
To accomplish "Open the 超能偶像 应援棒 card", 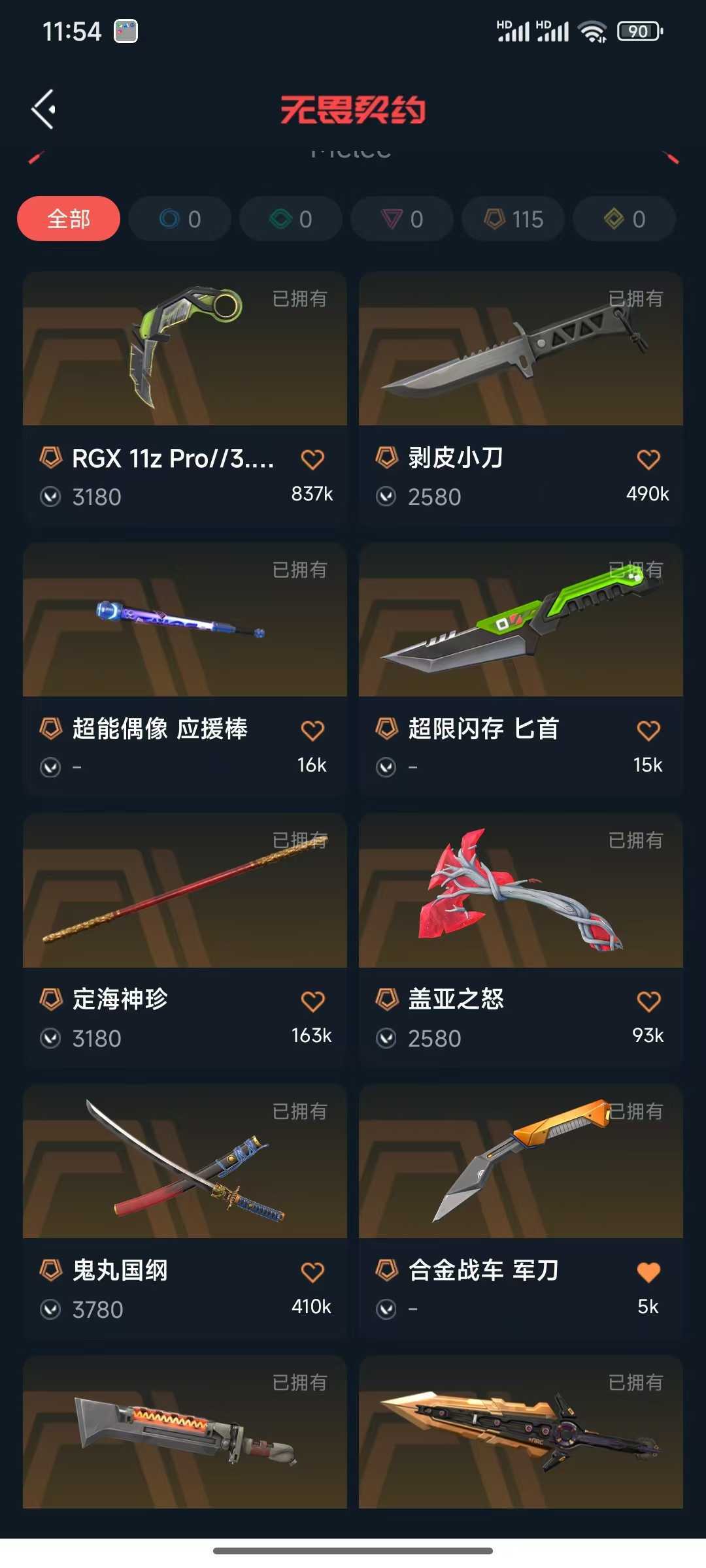I will tap(185, 669).
